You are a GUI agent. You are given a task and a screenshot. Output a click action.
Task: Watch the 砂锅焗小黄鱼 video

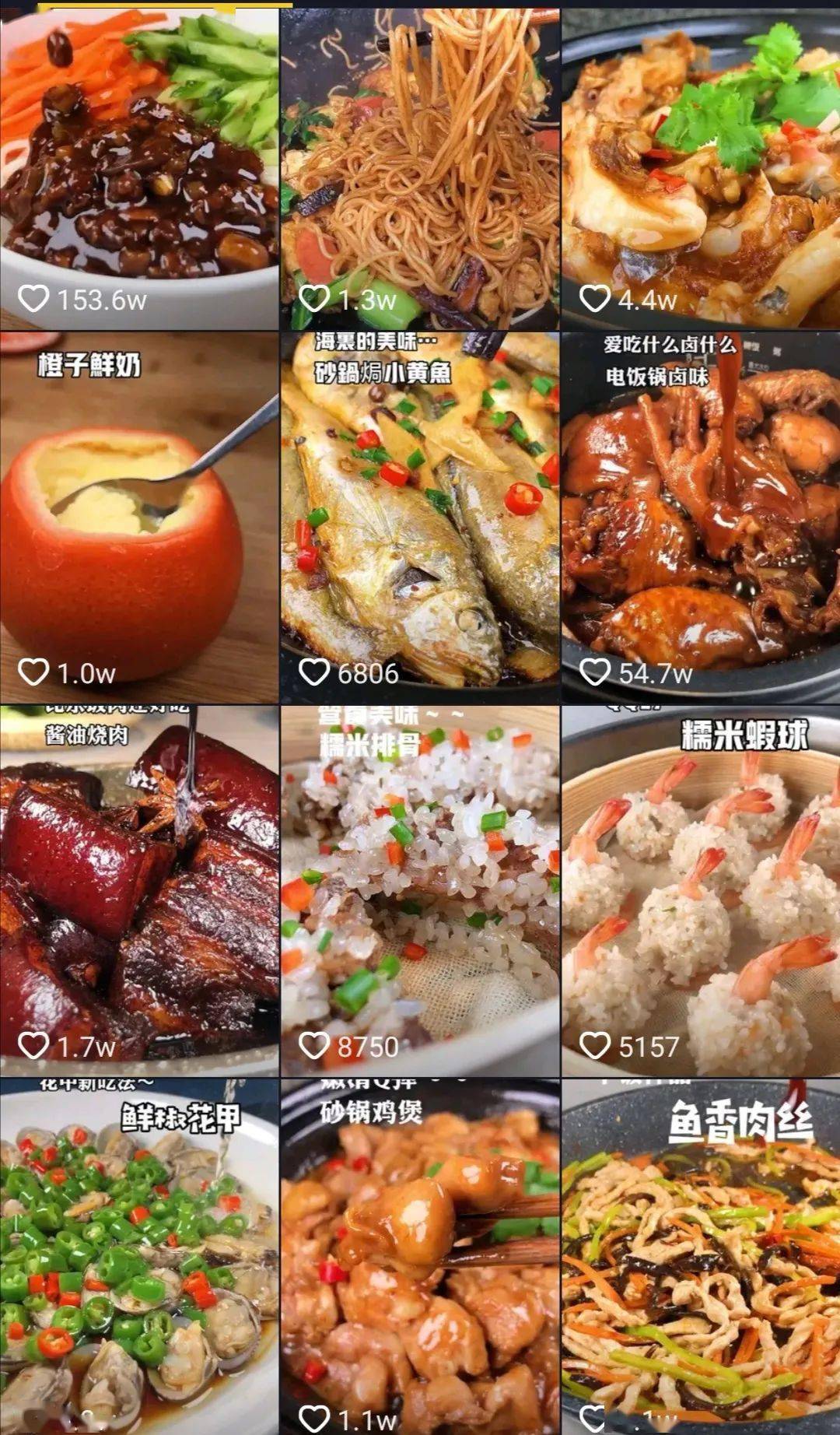click(x=420, y=518)
